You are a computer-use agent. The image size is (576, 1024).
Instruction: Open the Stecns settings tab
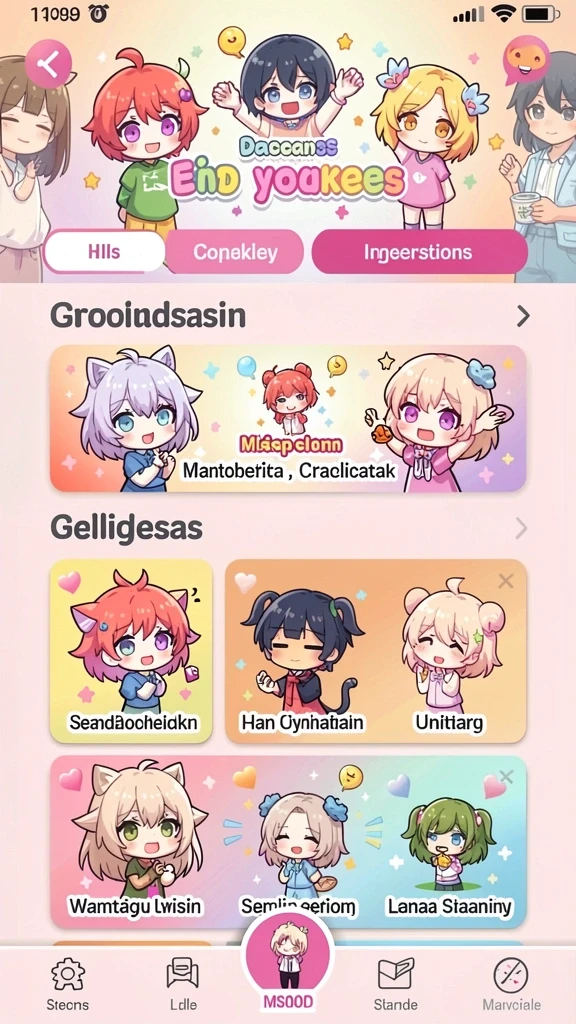tap(68, 985)
